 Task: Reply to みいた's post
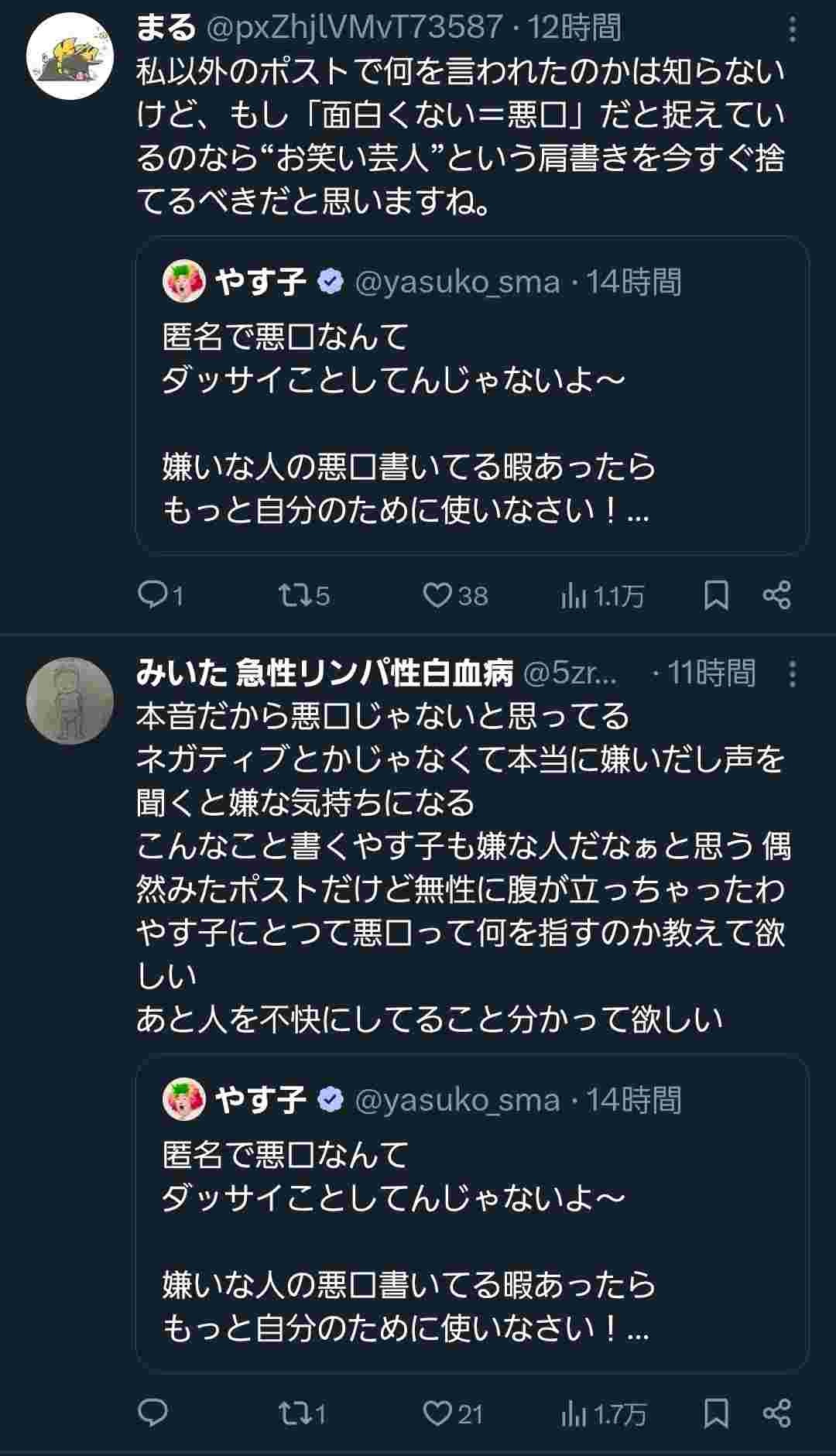pos(152,1413)
